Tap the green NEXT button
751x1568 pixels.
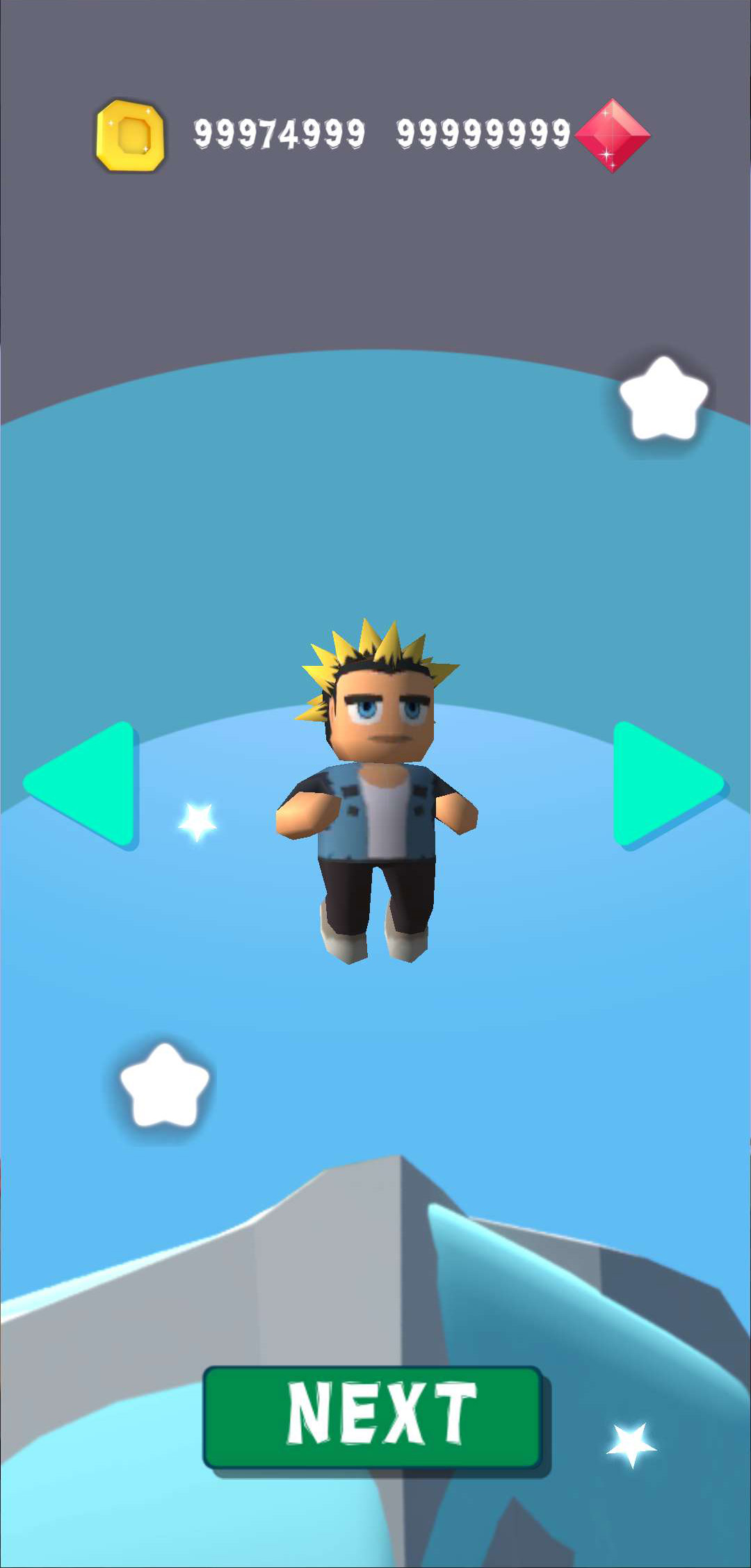pyautogui.click(x=373, y=1416)
